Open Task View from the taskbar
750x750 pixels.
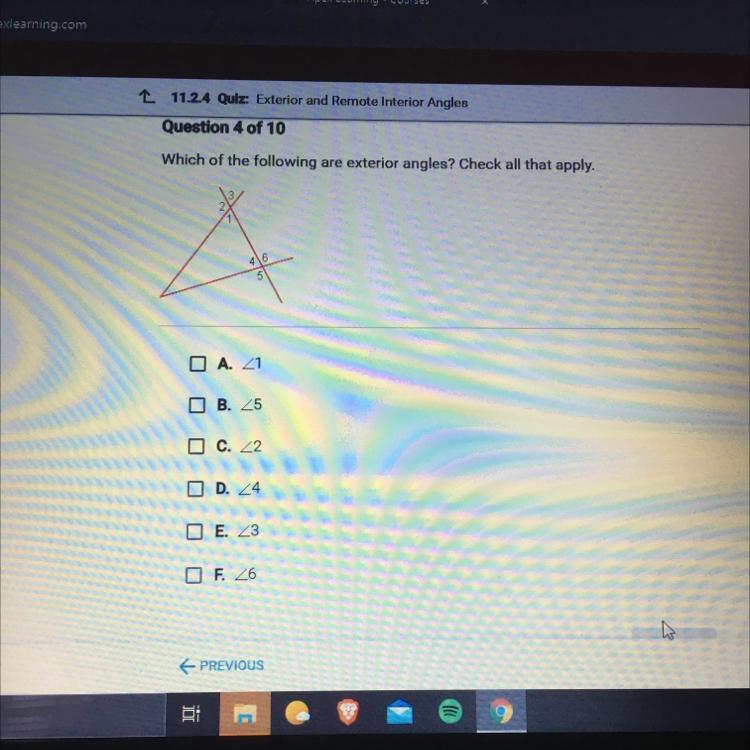190,713
